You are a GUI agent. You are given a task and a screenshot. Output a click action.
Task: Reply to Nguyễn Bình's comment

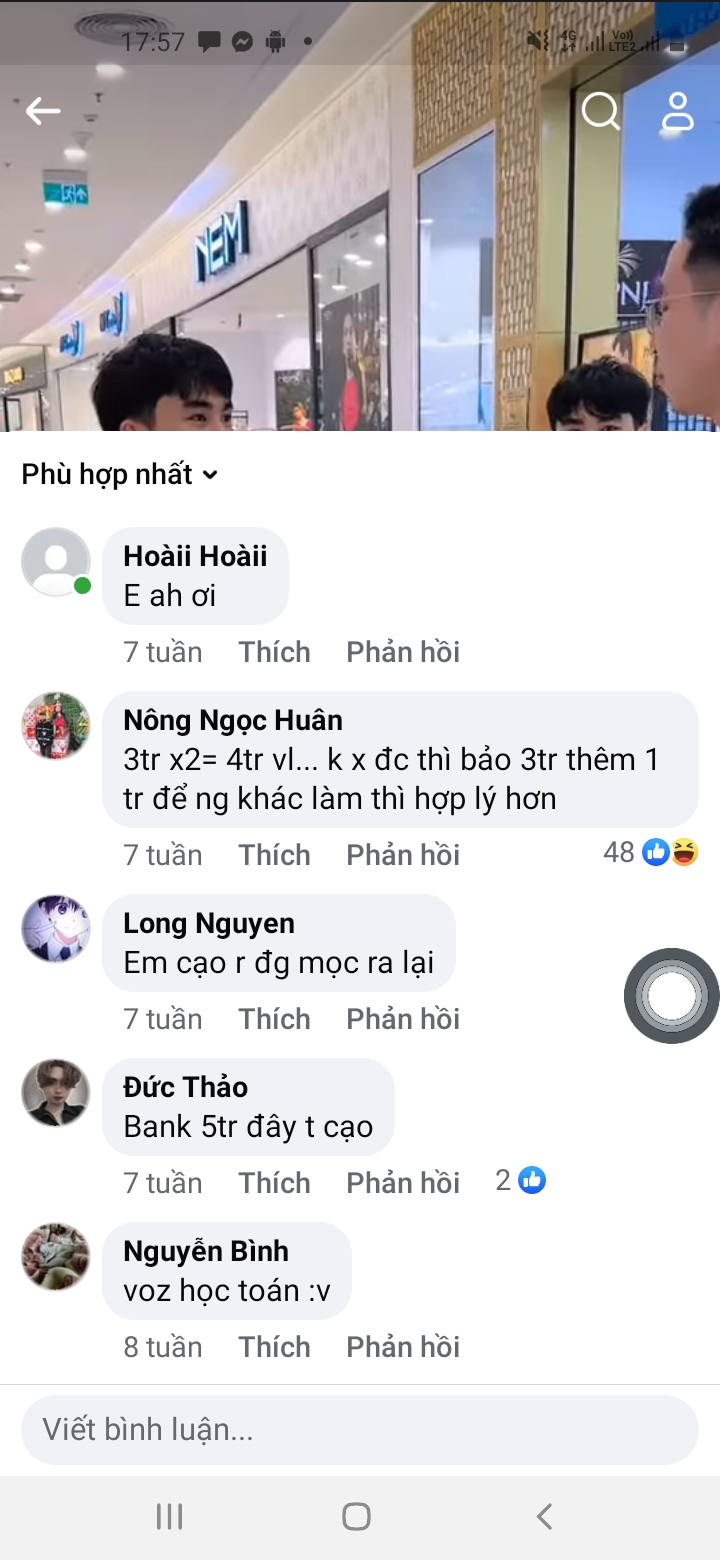click(x=403, y=1347)
